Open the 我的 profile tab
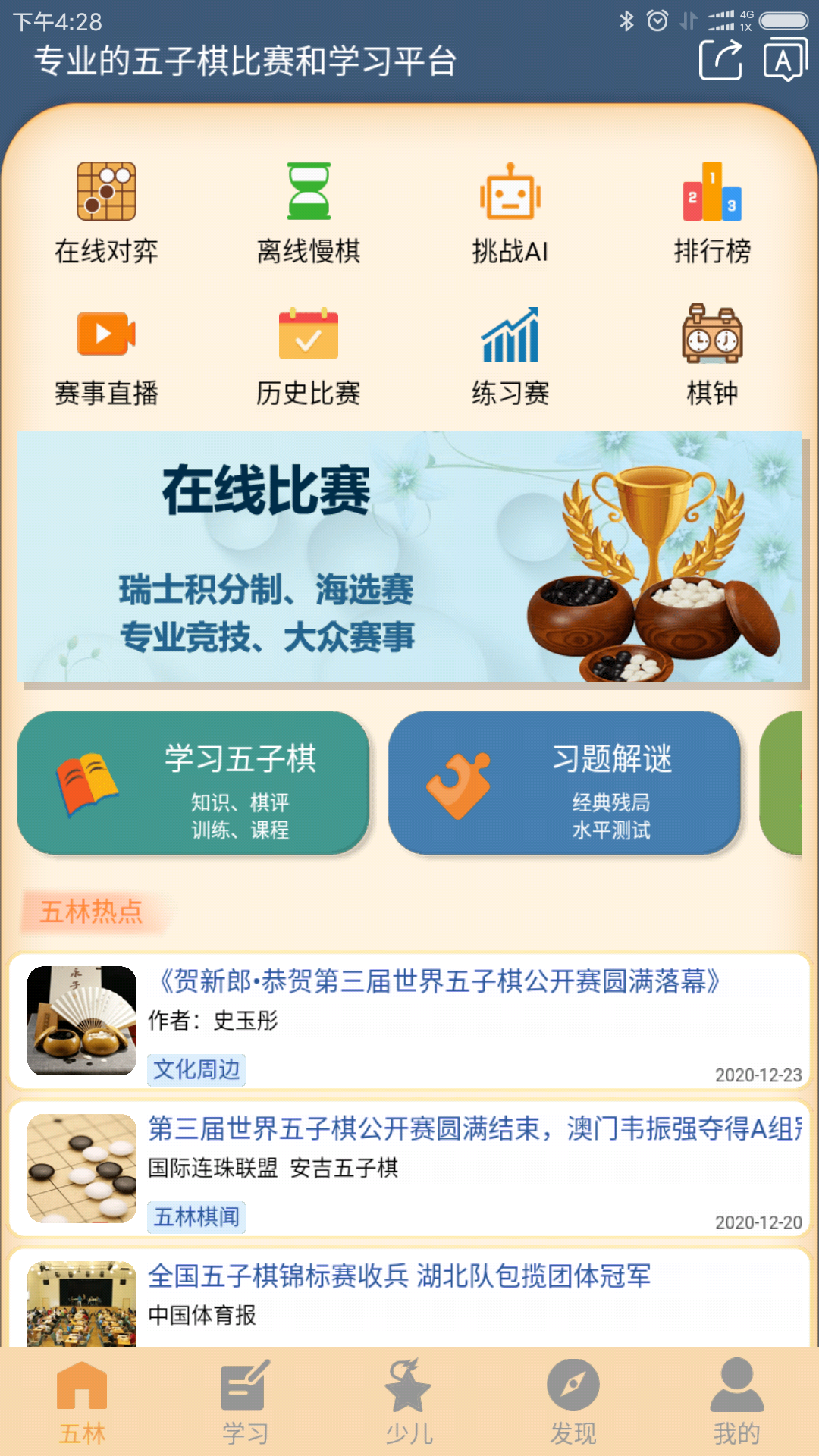Image resolution: width=819 pixels, height=1456 pixels. click(x=736, y=1401)
